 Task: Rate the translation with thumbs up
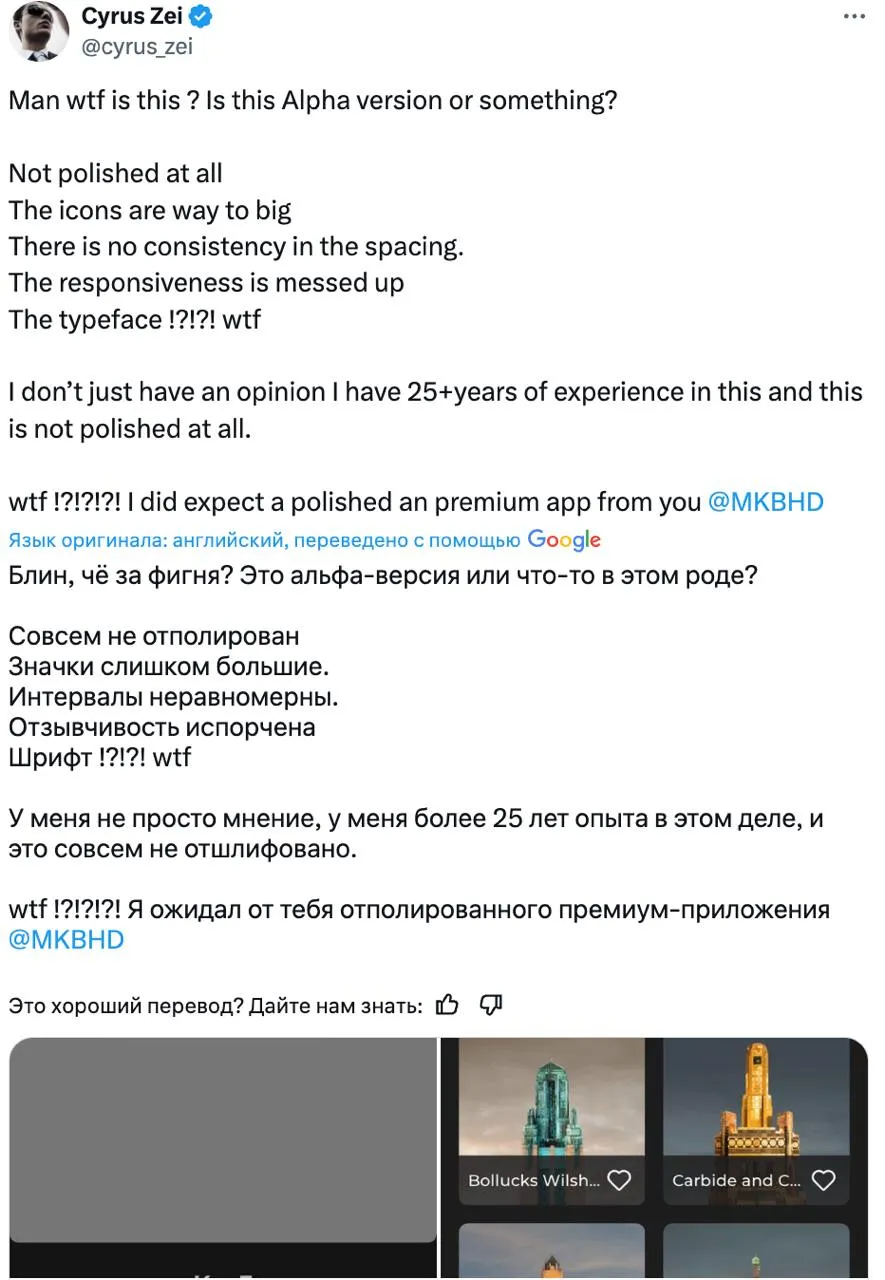448,1005
